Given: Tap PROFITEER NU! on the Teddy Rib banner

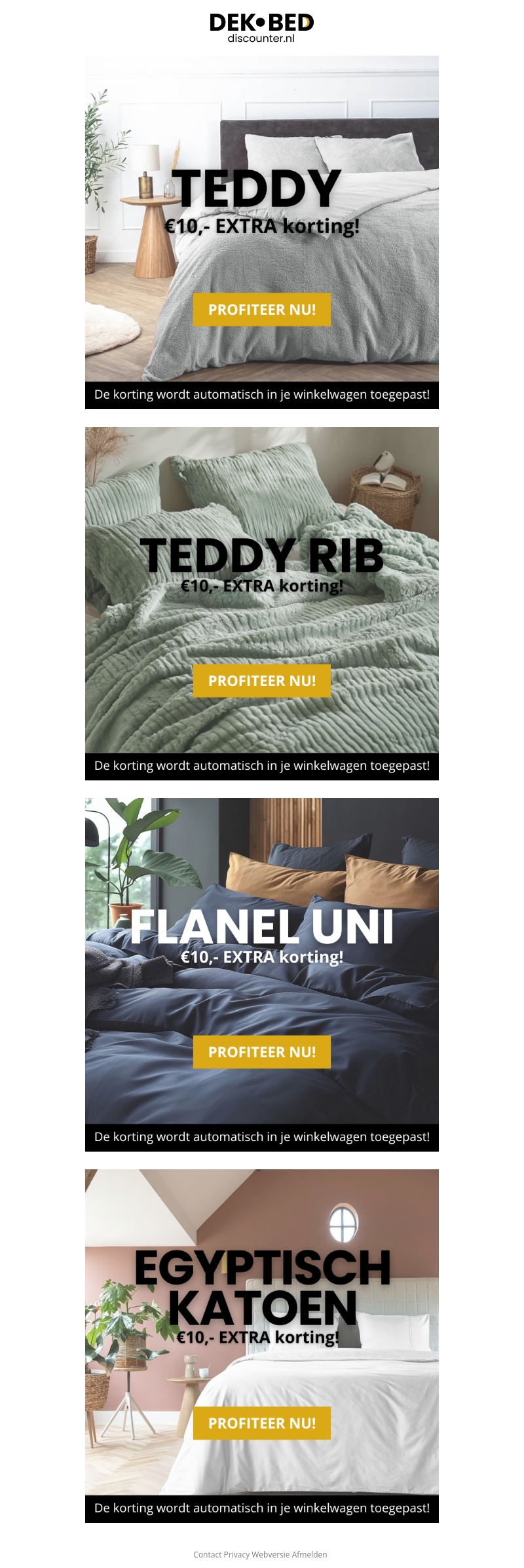Looking at the screenshot, I should pos(261,681).
